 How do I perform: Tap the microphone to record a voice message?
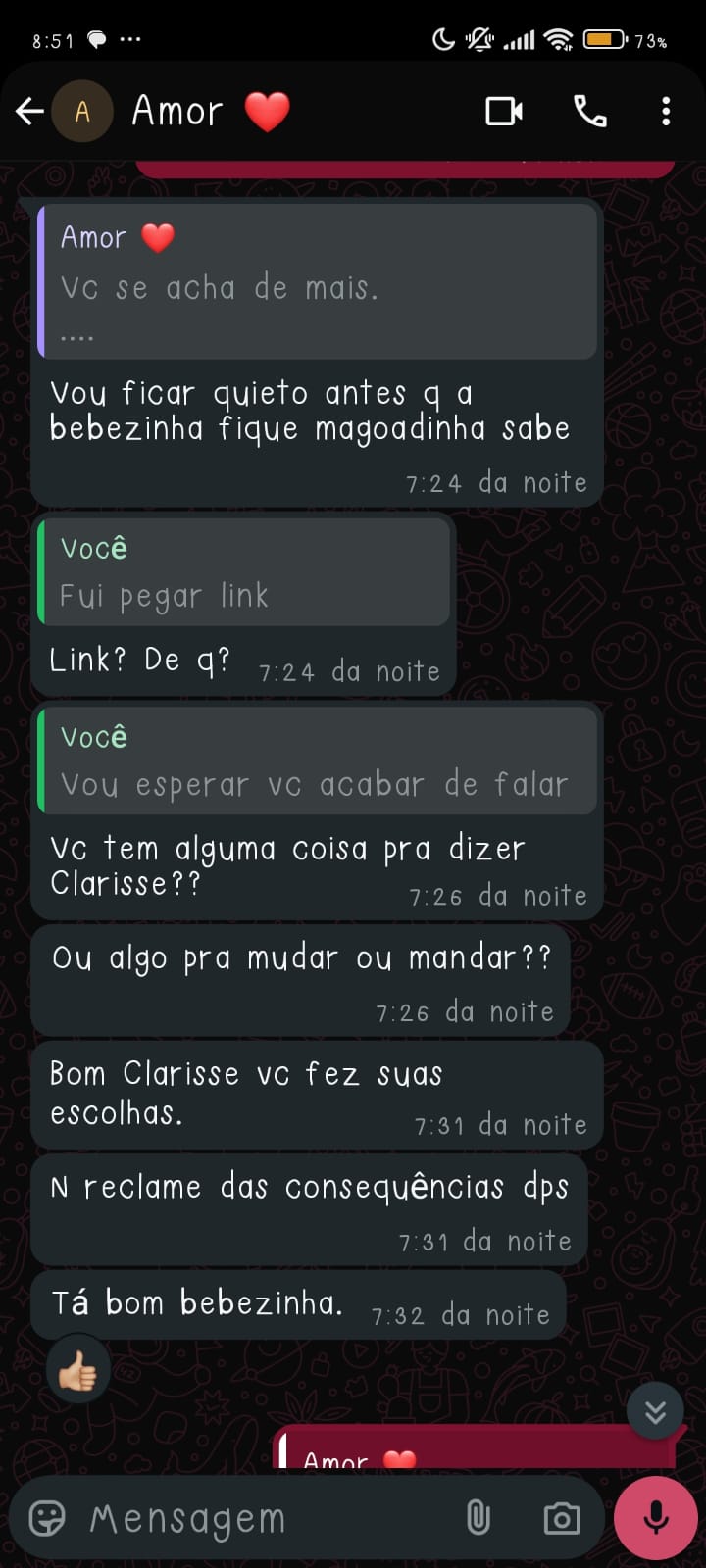(x=655, y=1517)
